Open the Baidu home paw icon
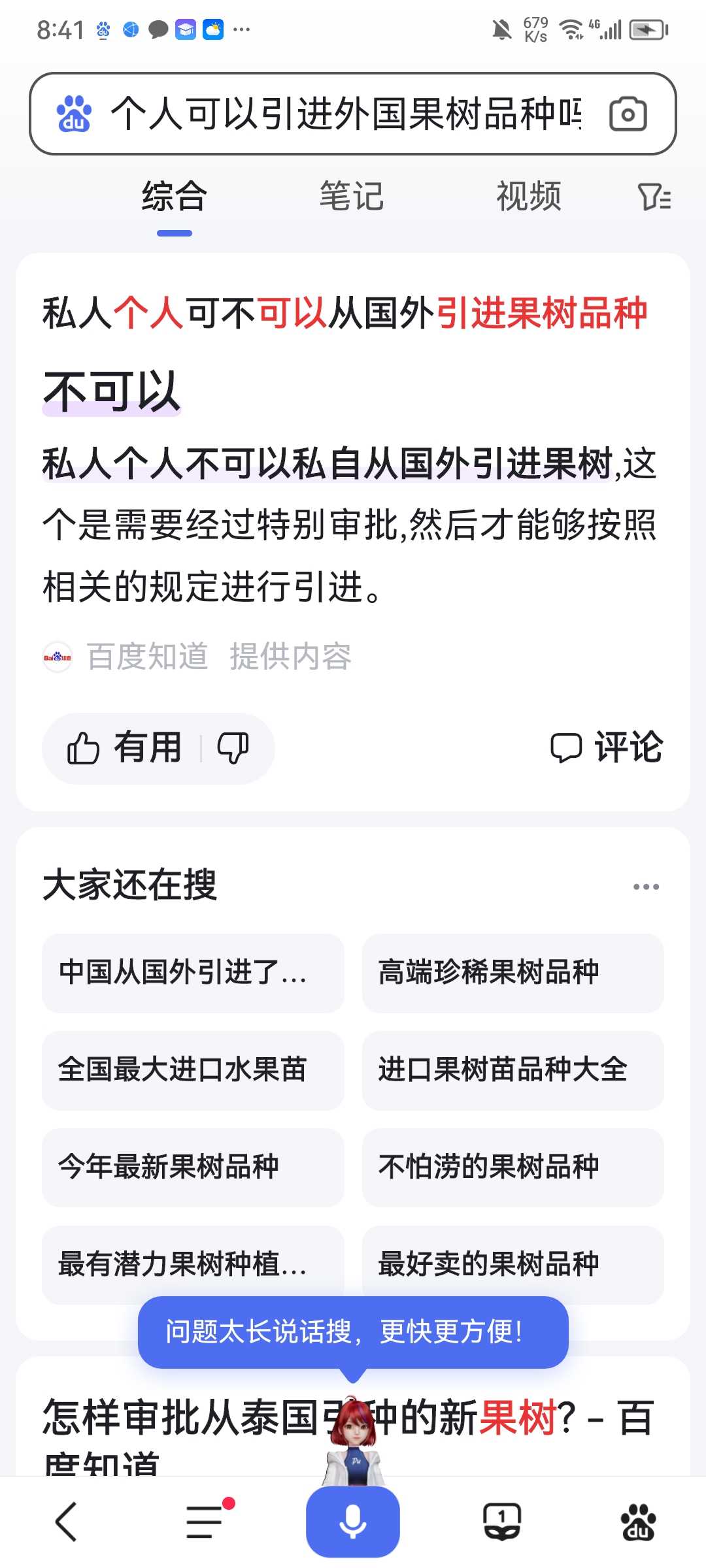The height and width of the screenshot is (1568, 706). pos(639,1522)
